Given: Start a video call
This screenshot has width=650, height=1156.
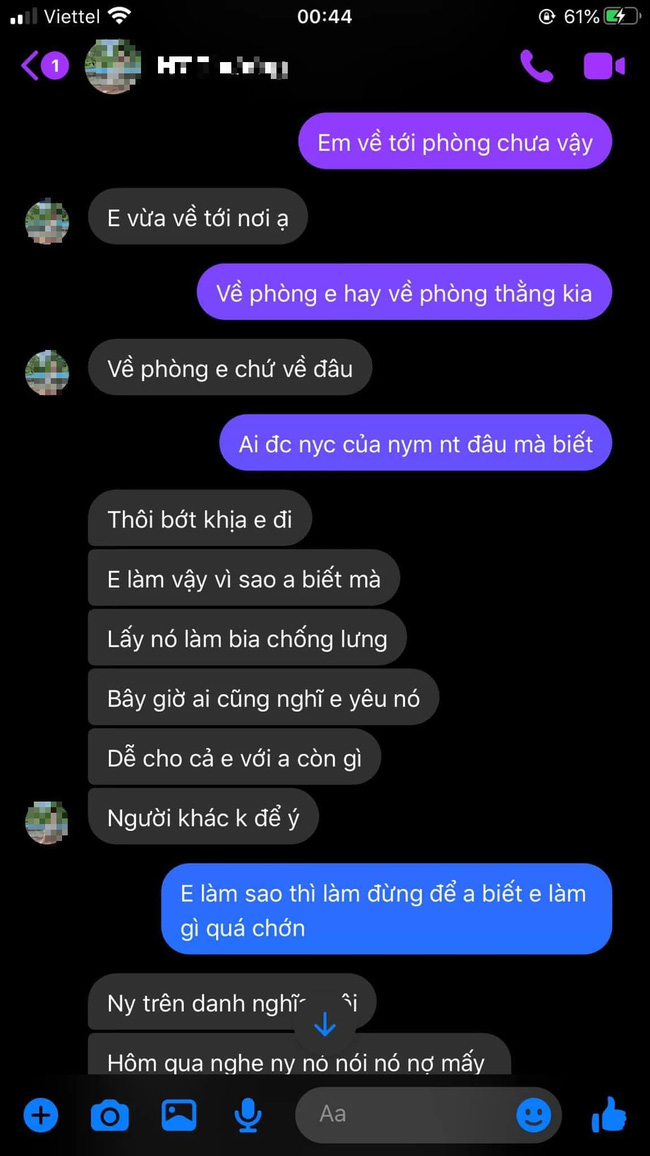Looking at the screenshot, I should pos(604,66).
